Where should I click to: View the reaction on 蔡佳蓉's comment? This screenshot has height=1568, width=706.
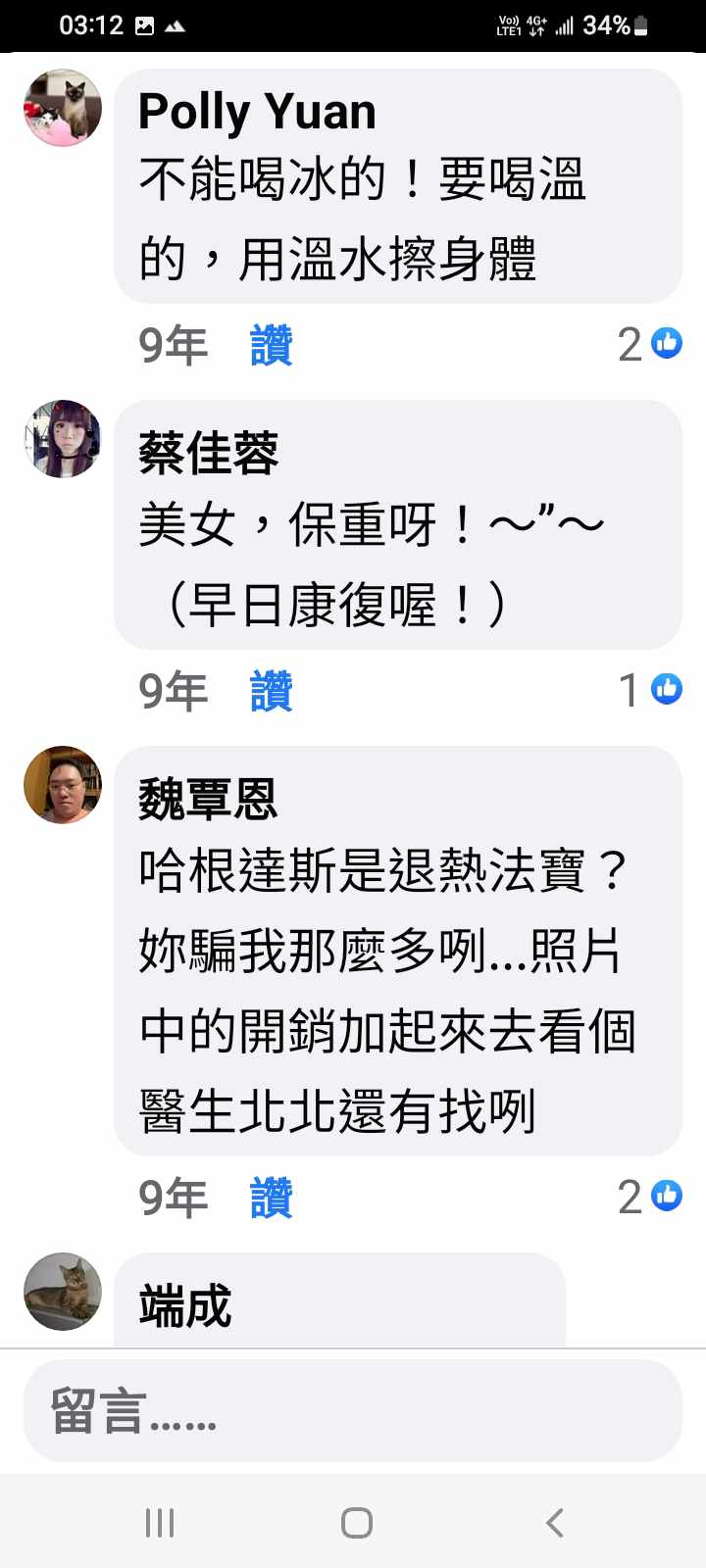651,690
